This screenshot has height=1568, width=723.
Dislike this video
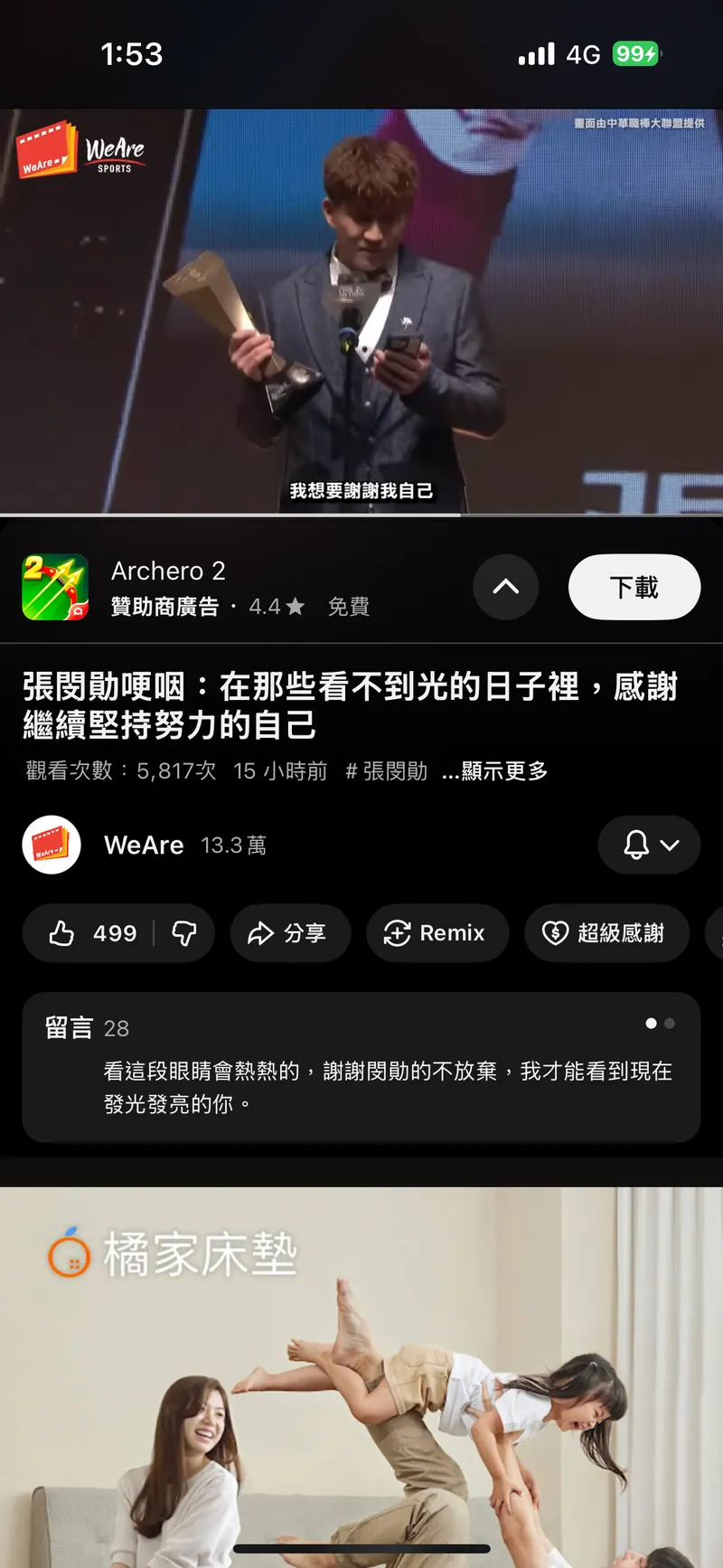[x=184, y=933]
